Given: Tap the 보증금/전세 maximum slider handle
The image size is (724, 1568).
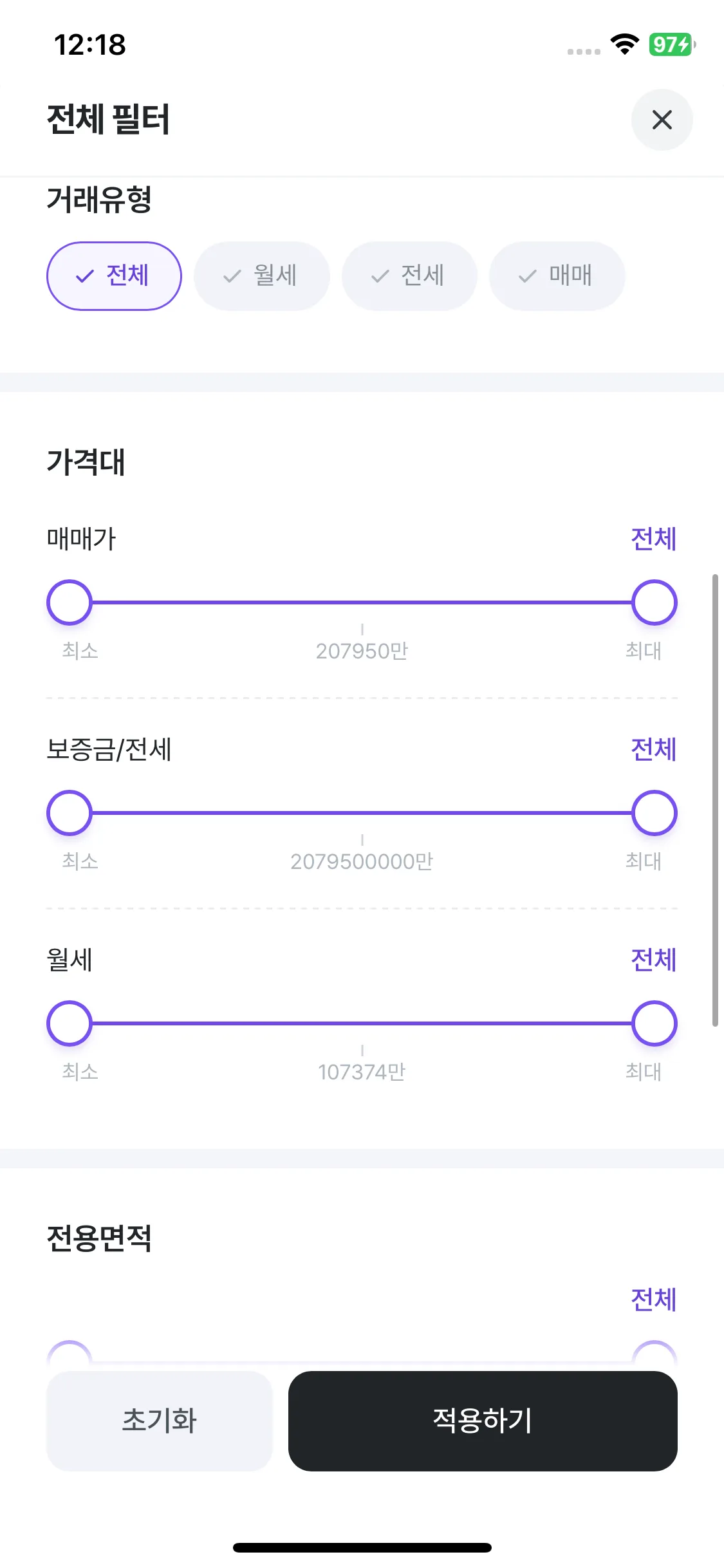Looking at the screenshot, I should 654,813.
